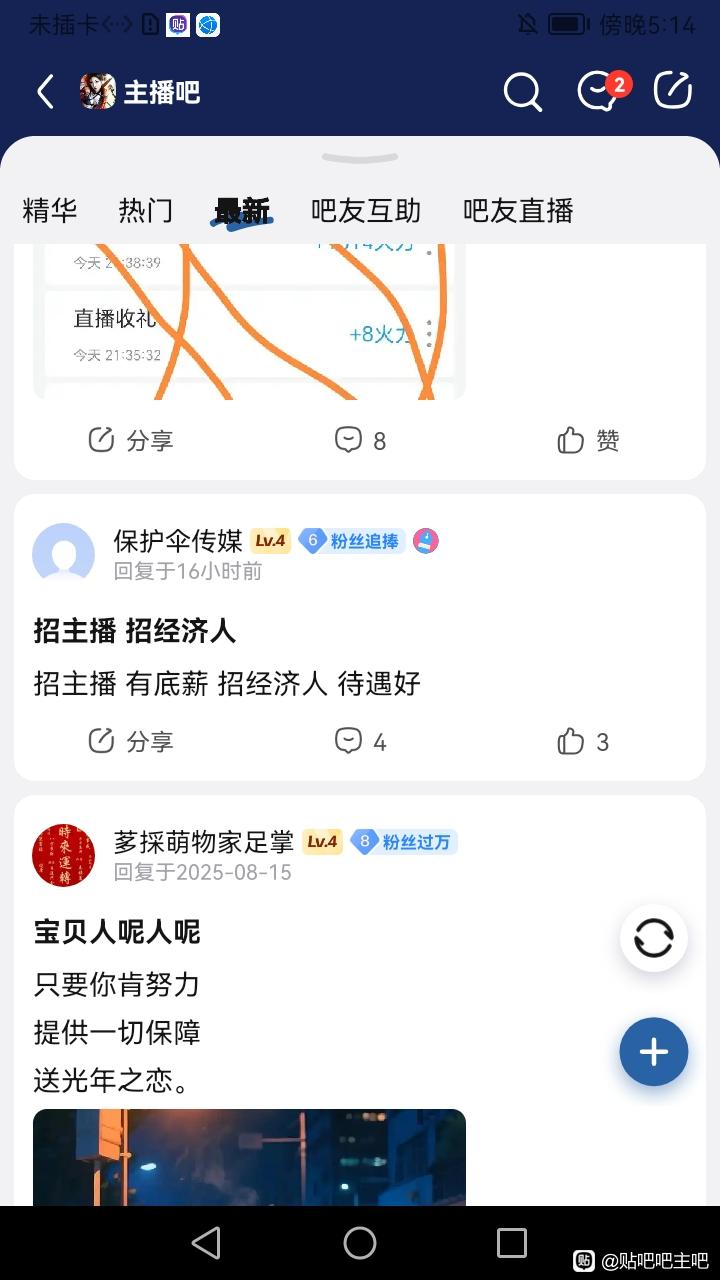Refresh the post feed
The height and width of the screenshot is (1280, 720).
[653, 939]
